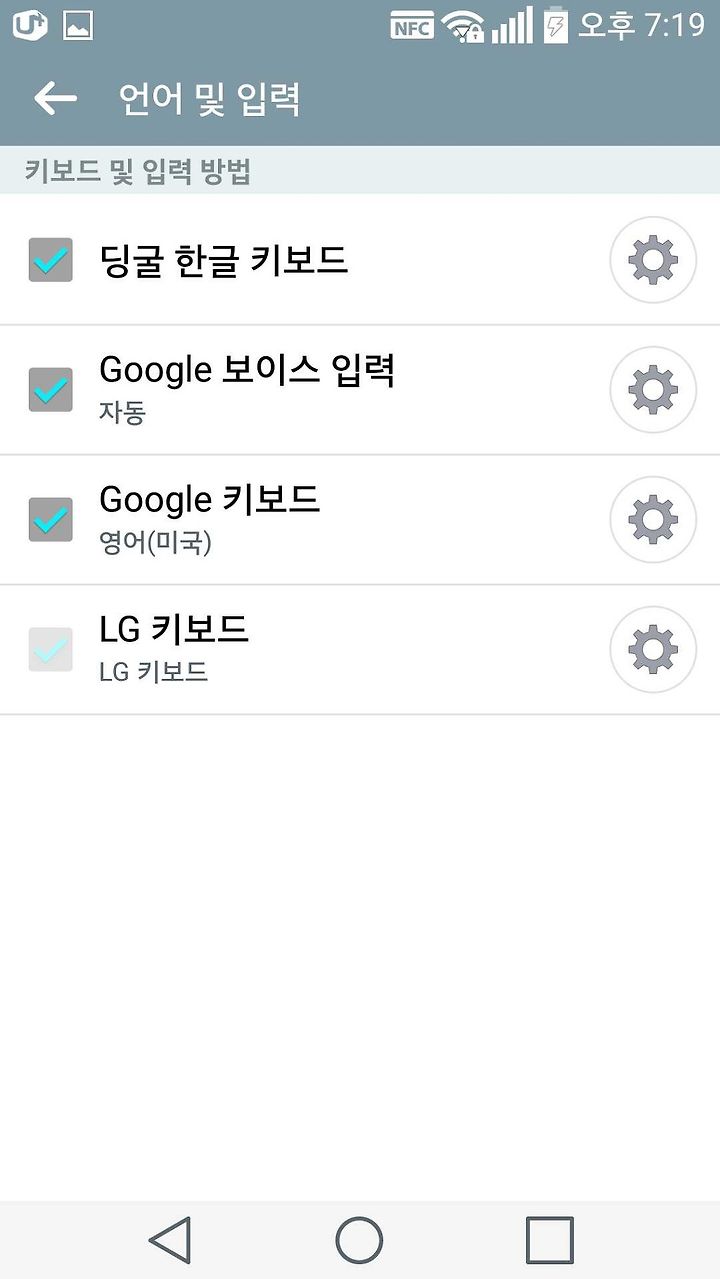The height and width of the screenshot is (1279, 720).
Task: Disable the Google 키보드 checkbox
Action: (x=50, y=520)
